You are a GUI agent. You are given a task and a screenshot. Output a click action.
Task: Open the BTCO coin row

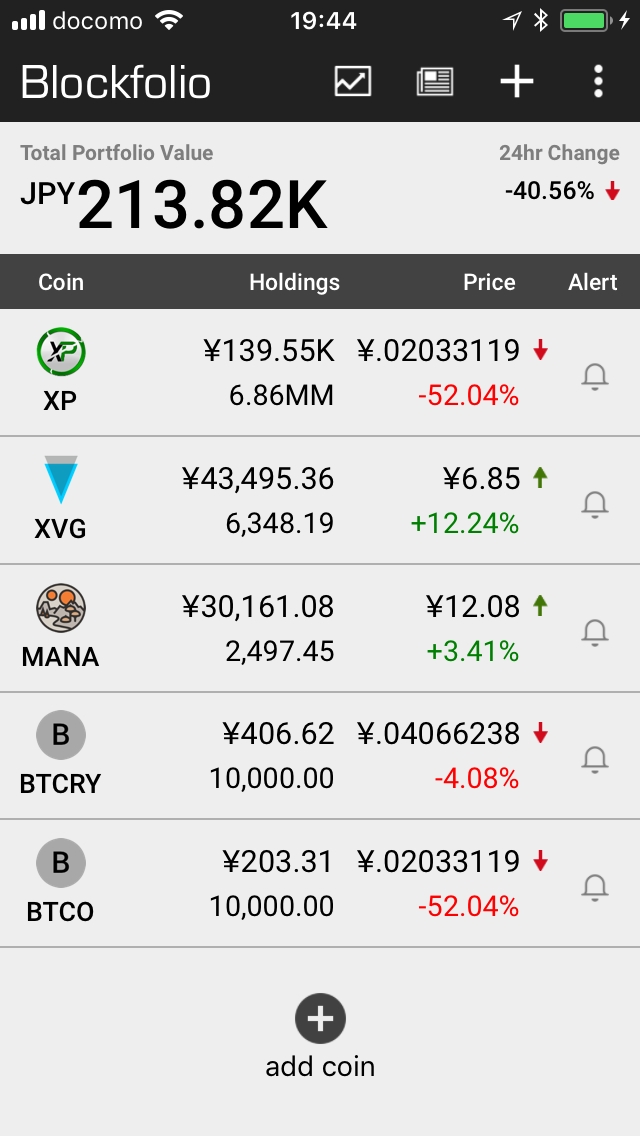[320, 883]
